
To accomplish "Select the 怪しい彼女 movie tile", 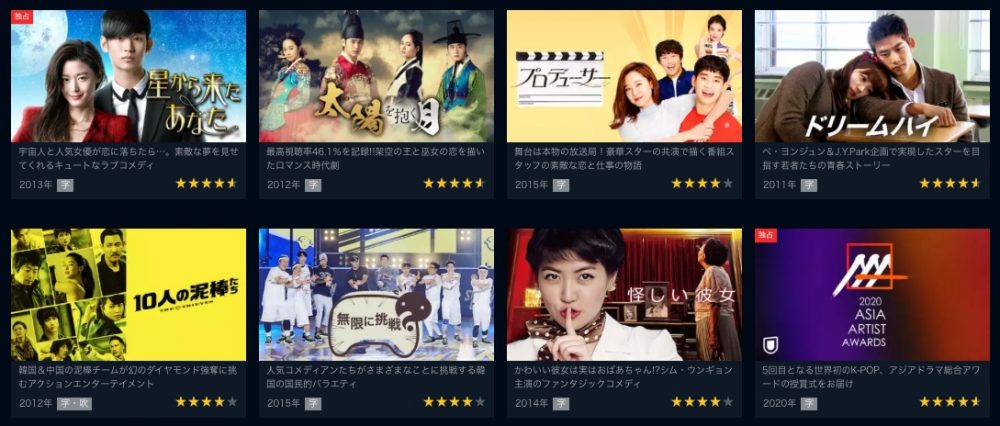I will point(624,294).
